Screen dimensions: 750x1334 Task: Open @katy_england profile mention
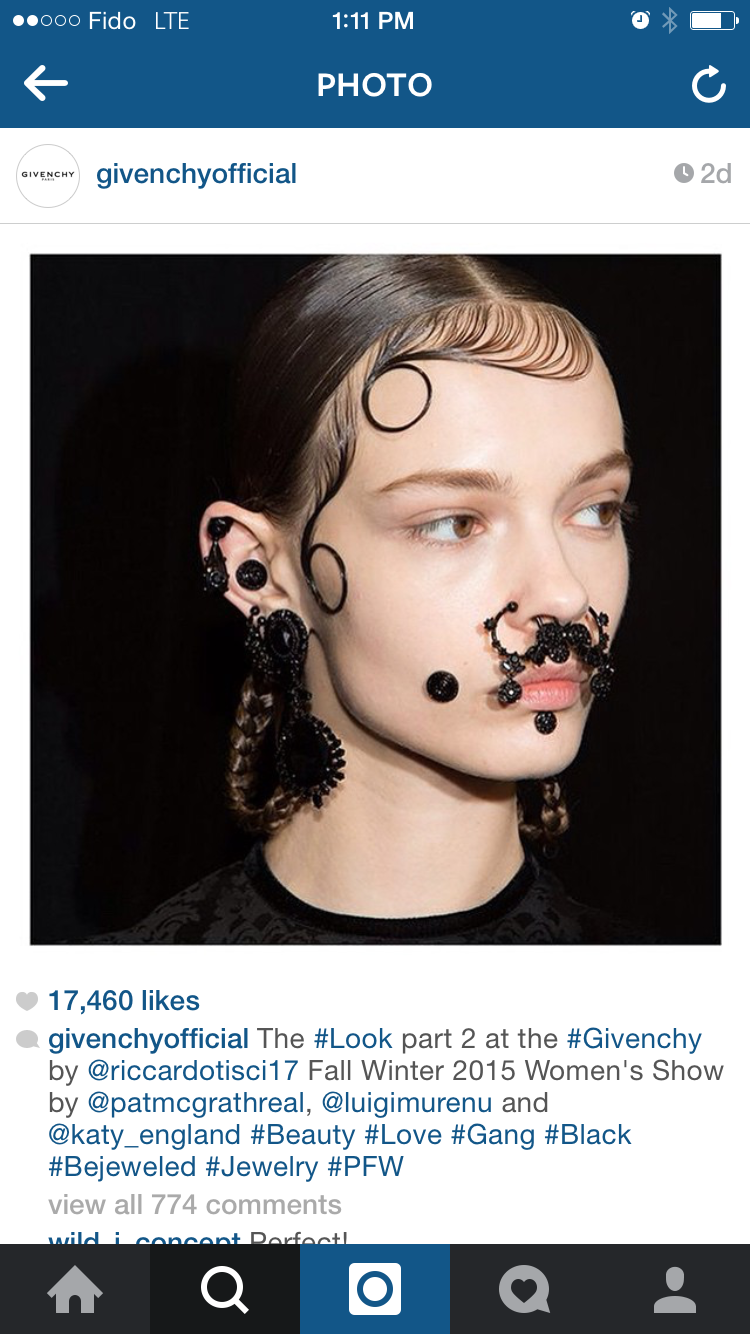[144, 1135]
